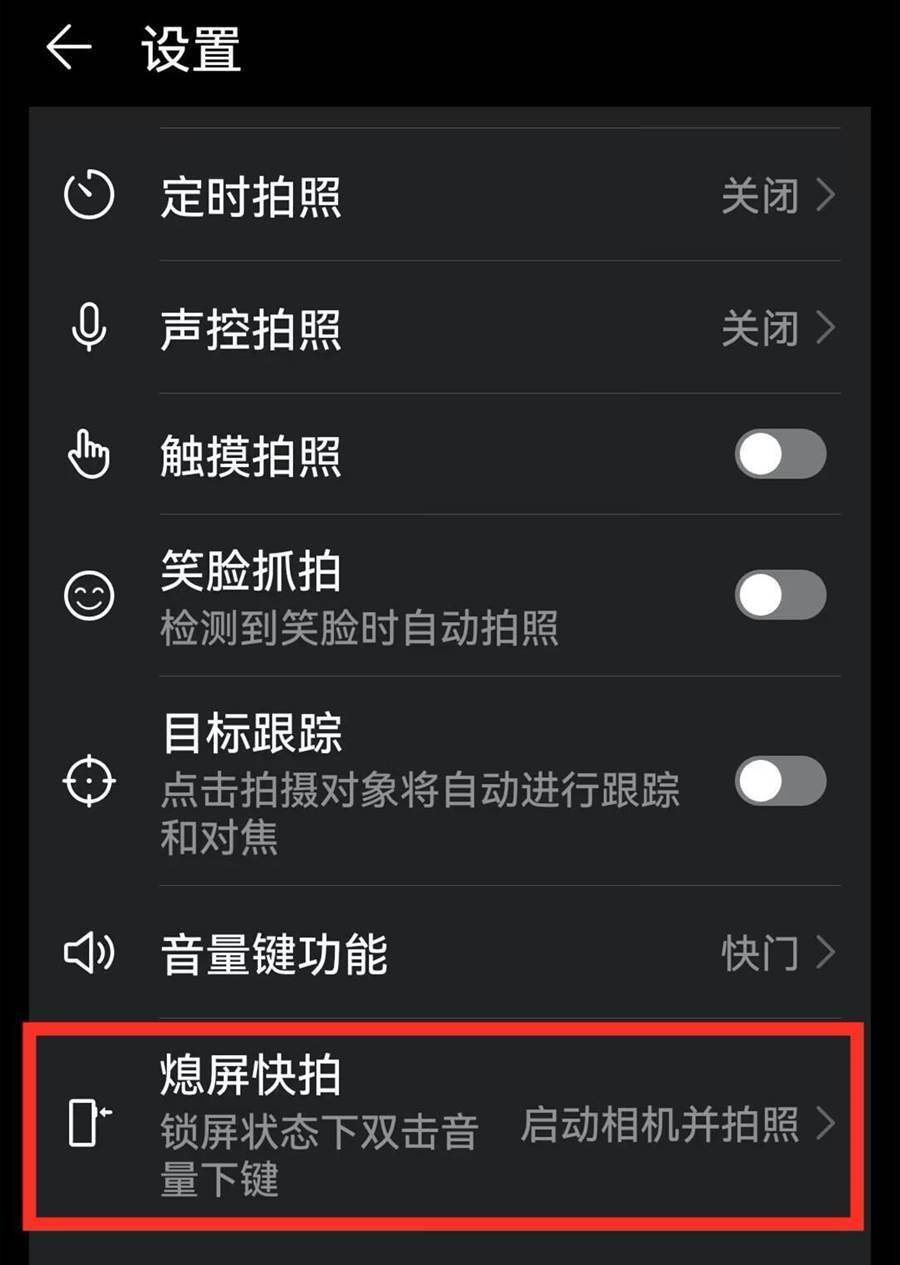Viewport: 900px width, 1265px height.
Task: Enable the 触摸拍照 switch
Action: [x=780, y=455]
